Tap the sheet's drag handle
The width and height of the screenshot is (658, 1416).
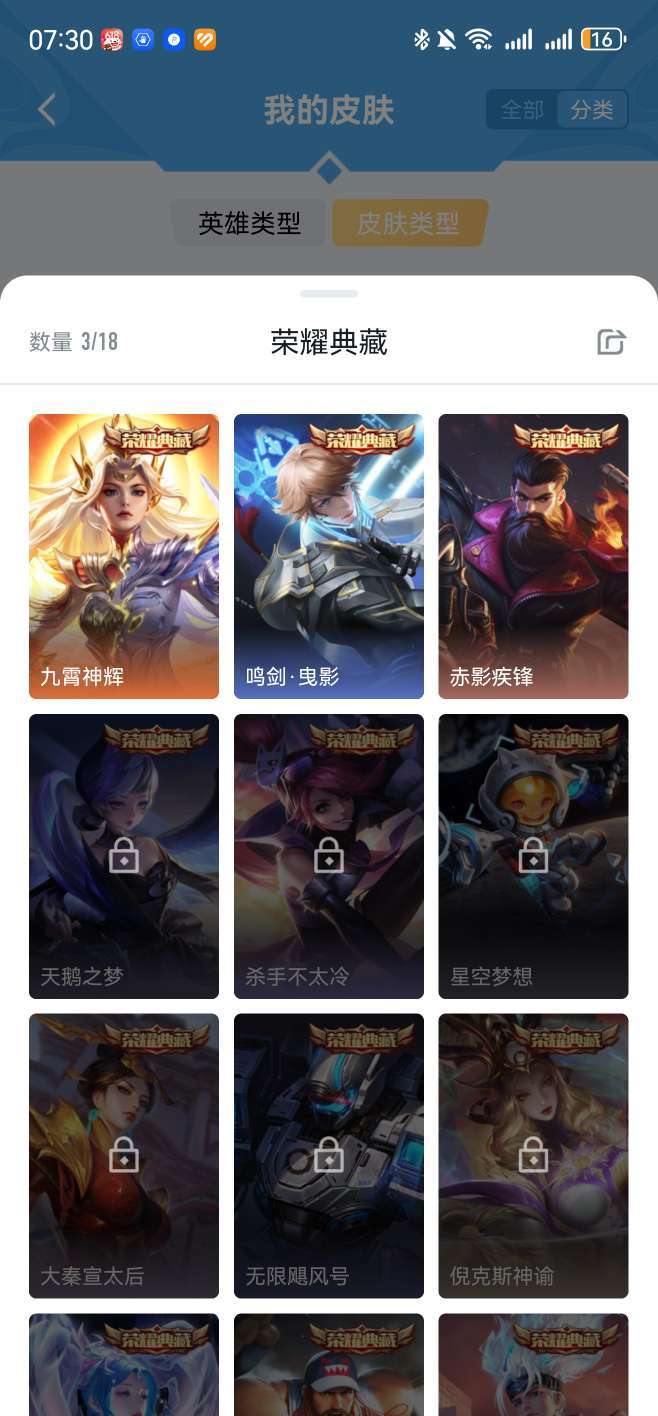point(329,294)
